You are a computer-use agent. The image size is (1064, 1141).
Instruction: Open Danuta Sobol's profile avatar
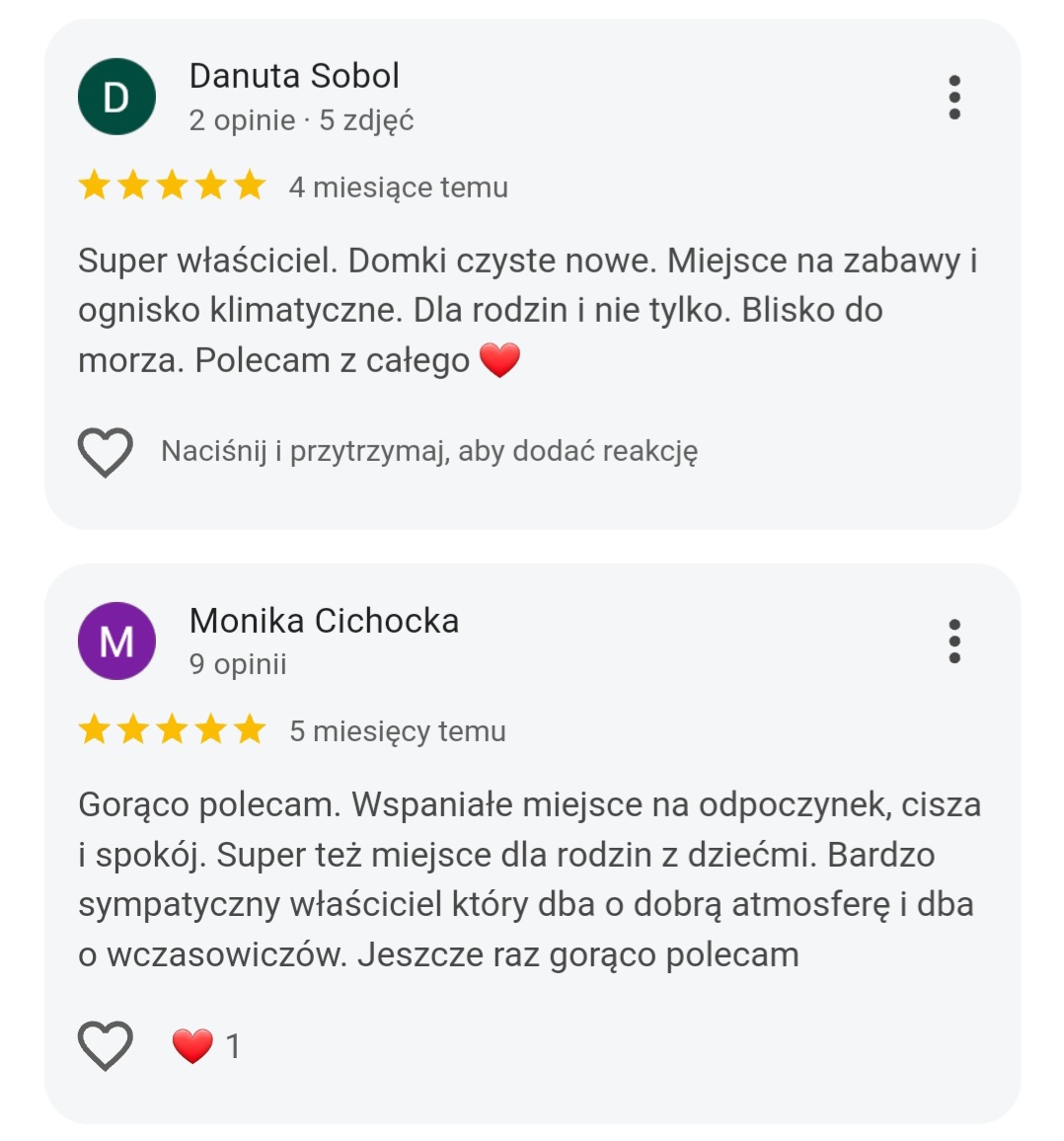coord(116,97)
